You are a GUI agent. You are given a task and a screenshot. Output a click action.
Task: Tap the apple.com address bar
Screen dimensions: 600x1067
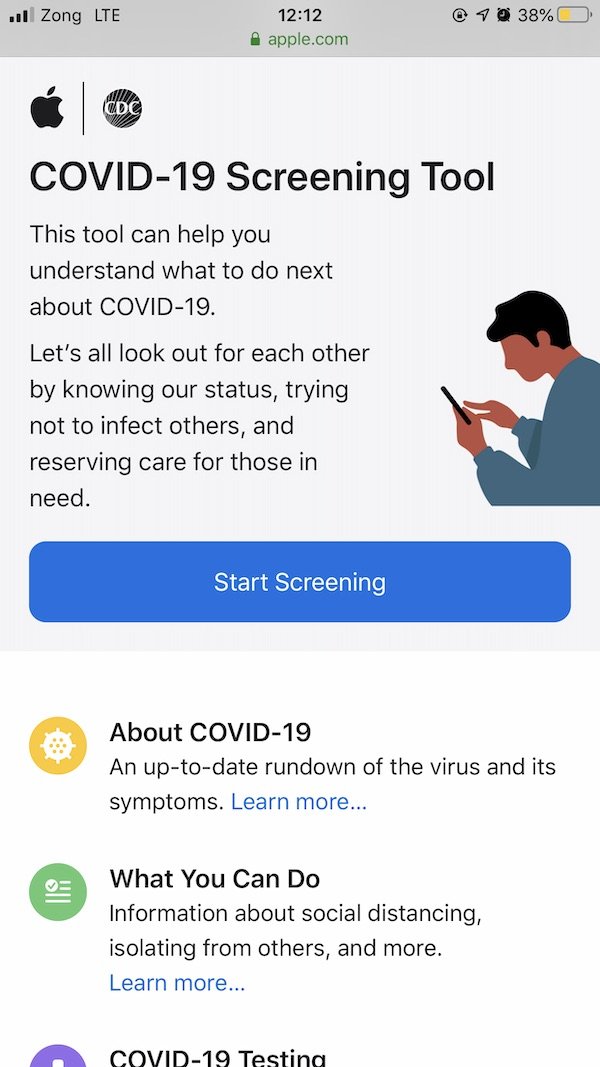pyautogui.click(x=300, y=40)
